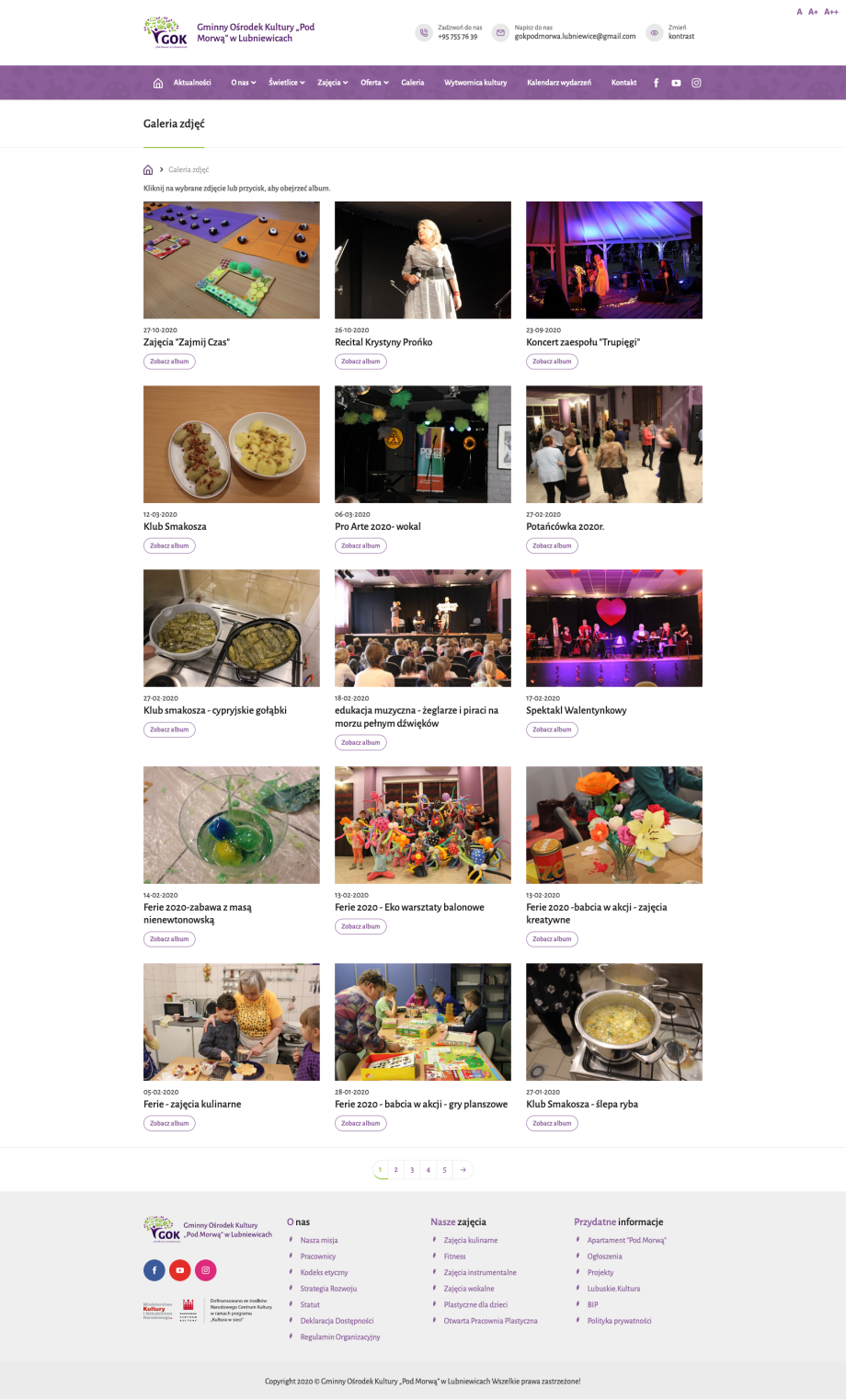
Task: Tap the email address gokpodmorwa.lubniewice@gmail.com
Action: tap(575, 37)
